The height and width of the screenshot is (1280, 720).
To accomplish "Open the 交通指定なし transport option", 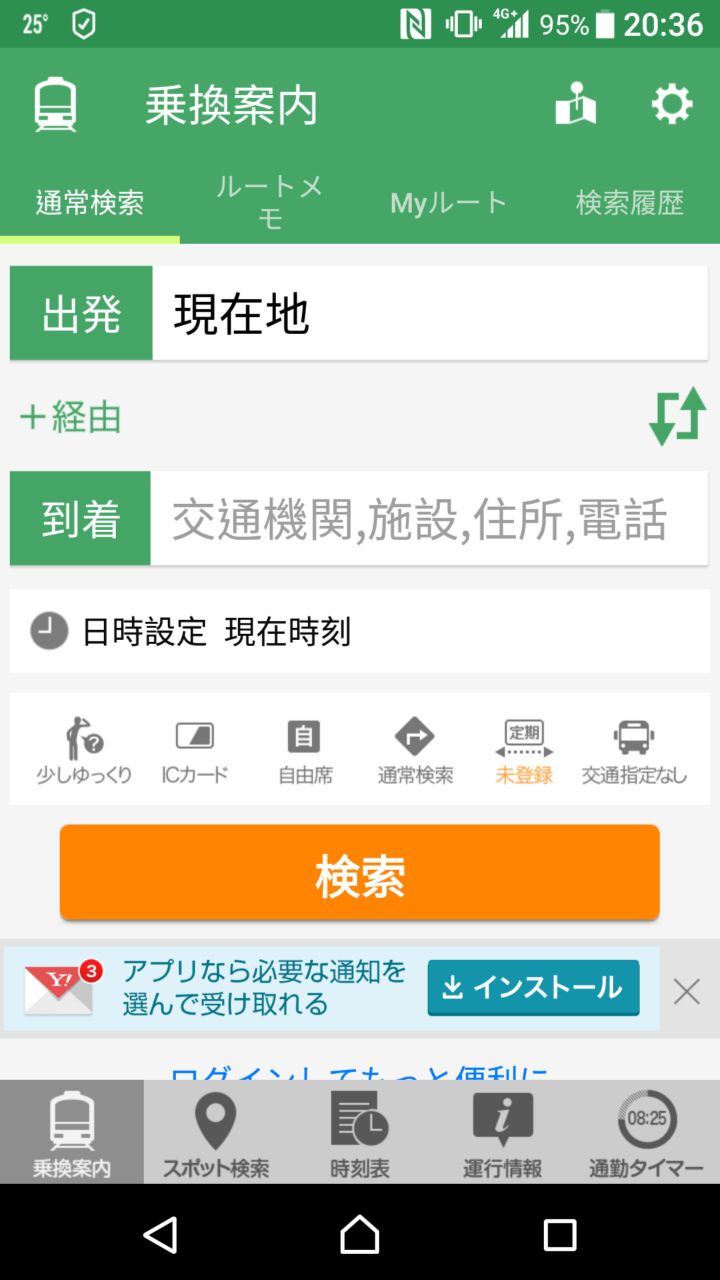I will [x=634, y=751].
